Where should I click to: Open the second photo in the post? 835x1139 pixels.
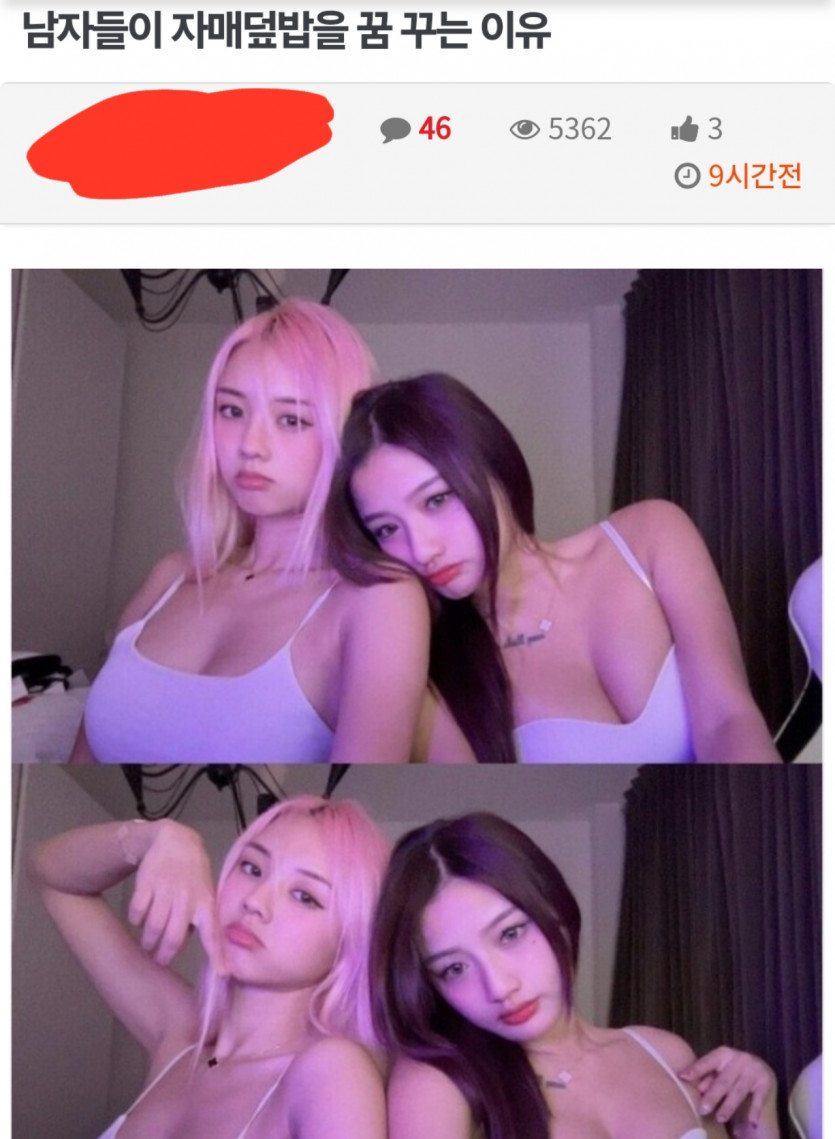(x=416, y=950)
